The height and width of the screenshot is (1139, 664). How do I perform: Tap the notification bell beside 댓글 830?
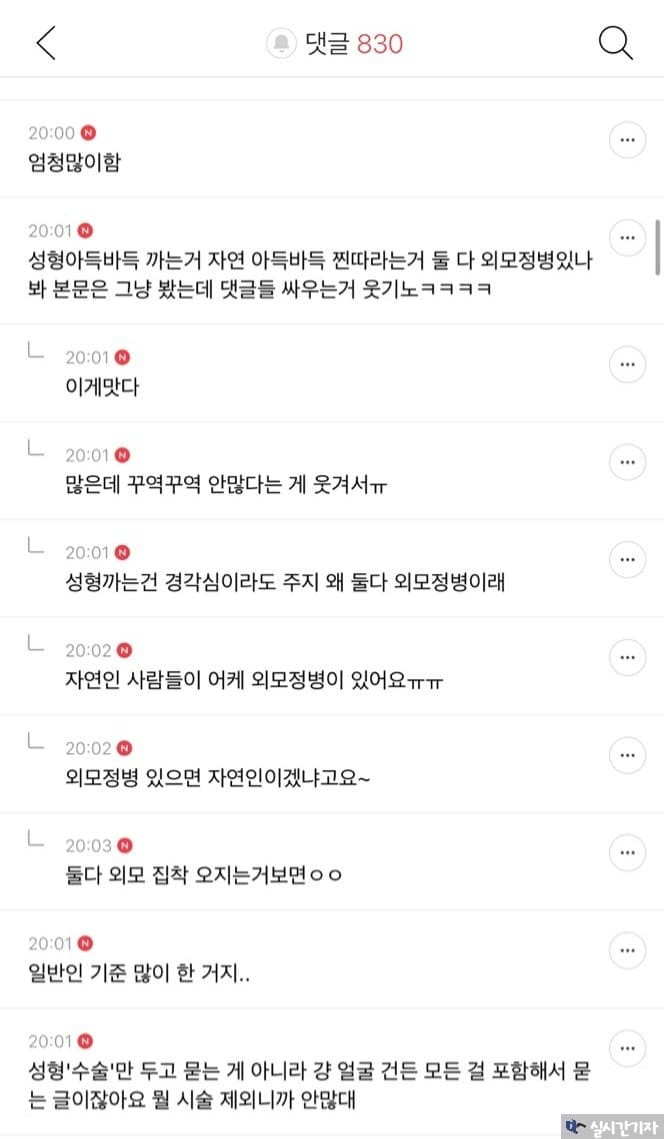pos(282,43)
